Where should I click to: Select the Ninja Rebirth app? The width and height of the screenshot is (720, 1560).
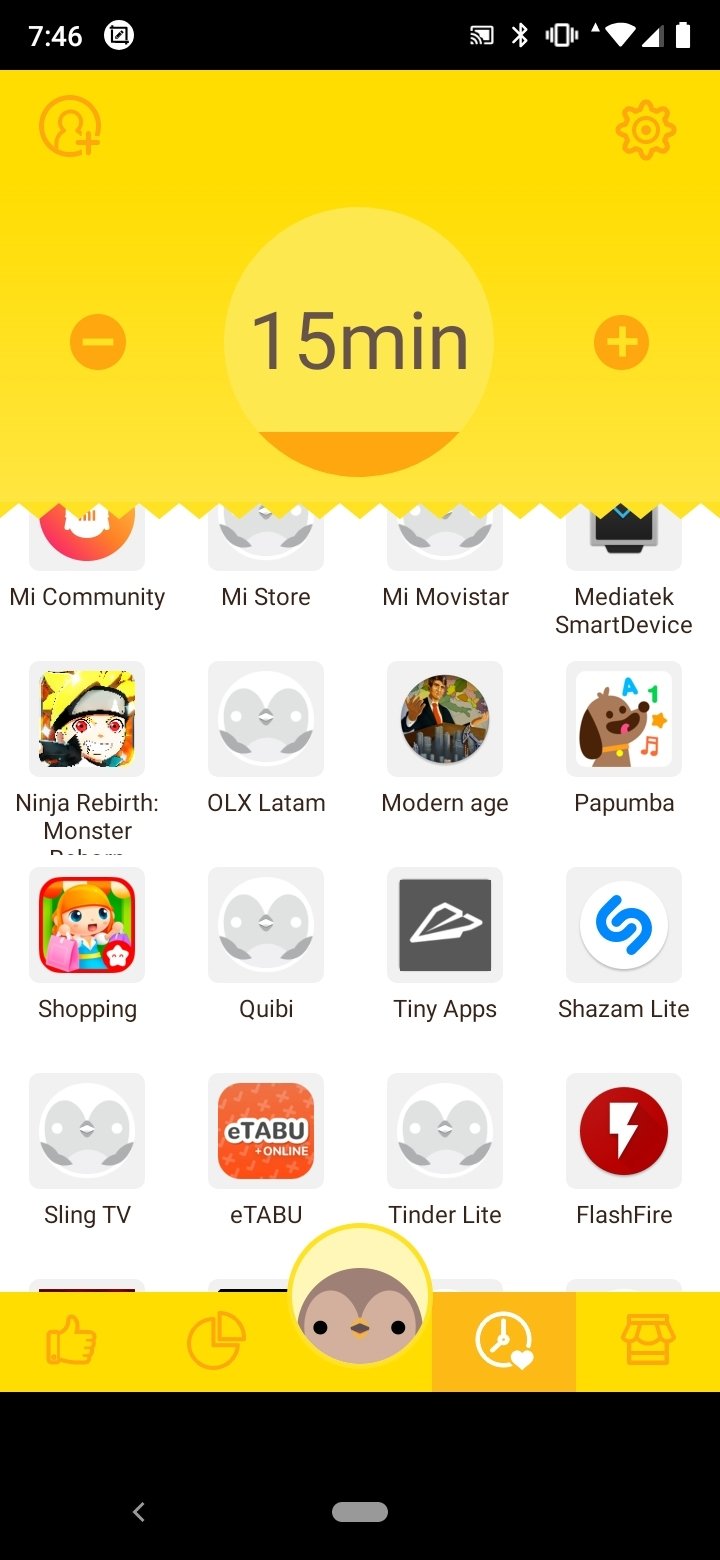(87, 719)
